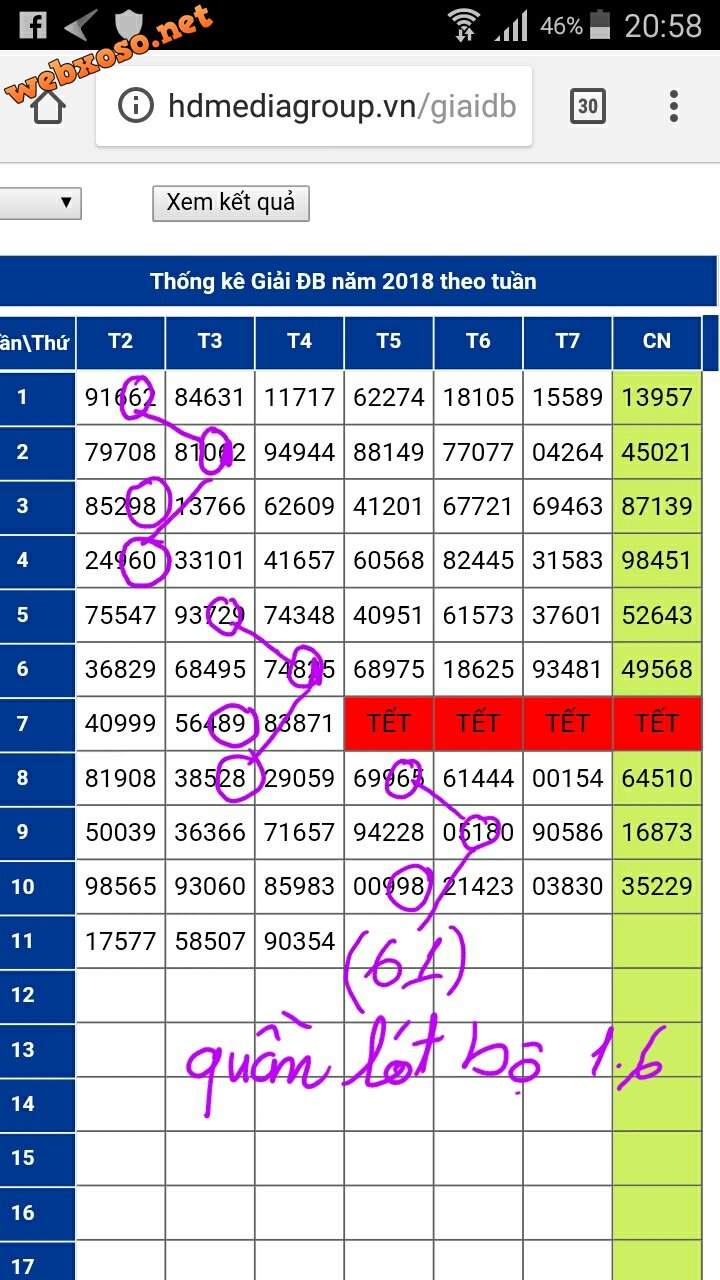The image size is (720, 1280).
Task: Expand the dropdown beside Xem kết quả
Action: tap(40, 203)
